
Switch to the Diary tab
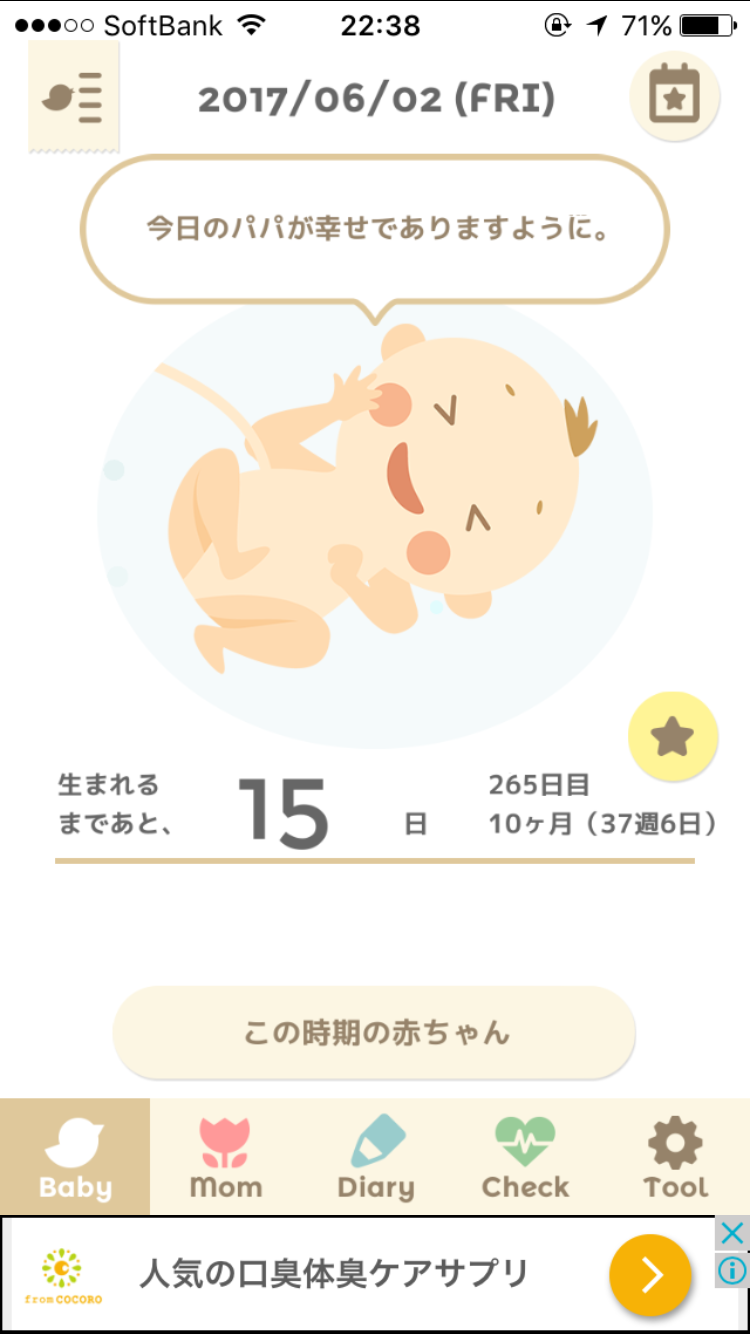click(376, 1157)
